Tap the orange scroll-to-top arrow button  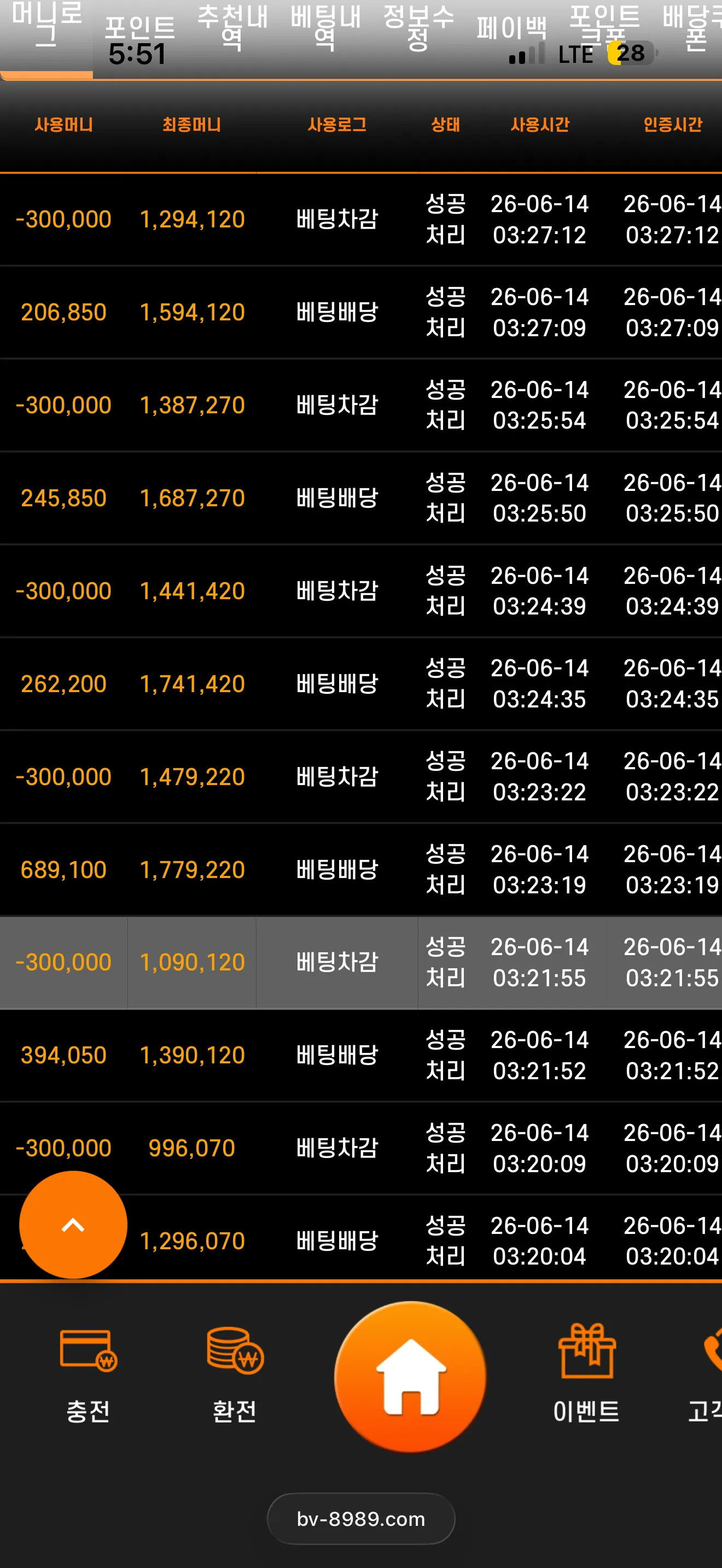tap(73, 1225)
